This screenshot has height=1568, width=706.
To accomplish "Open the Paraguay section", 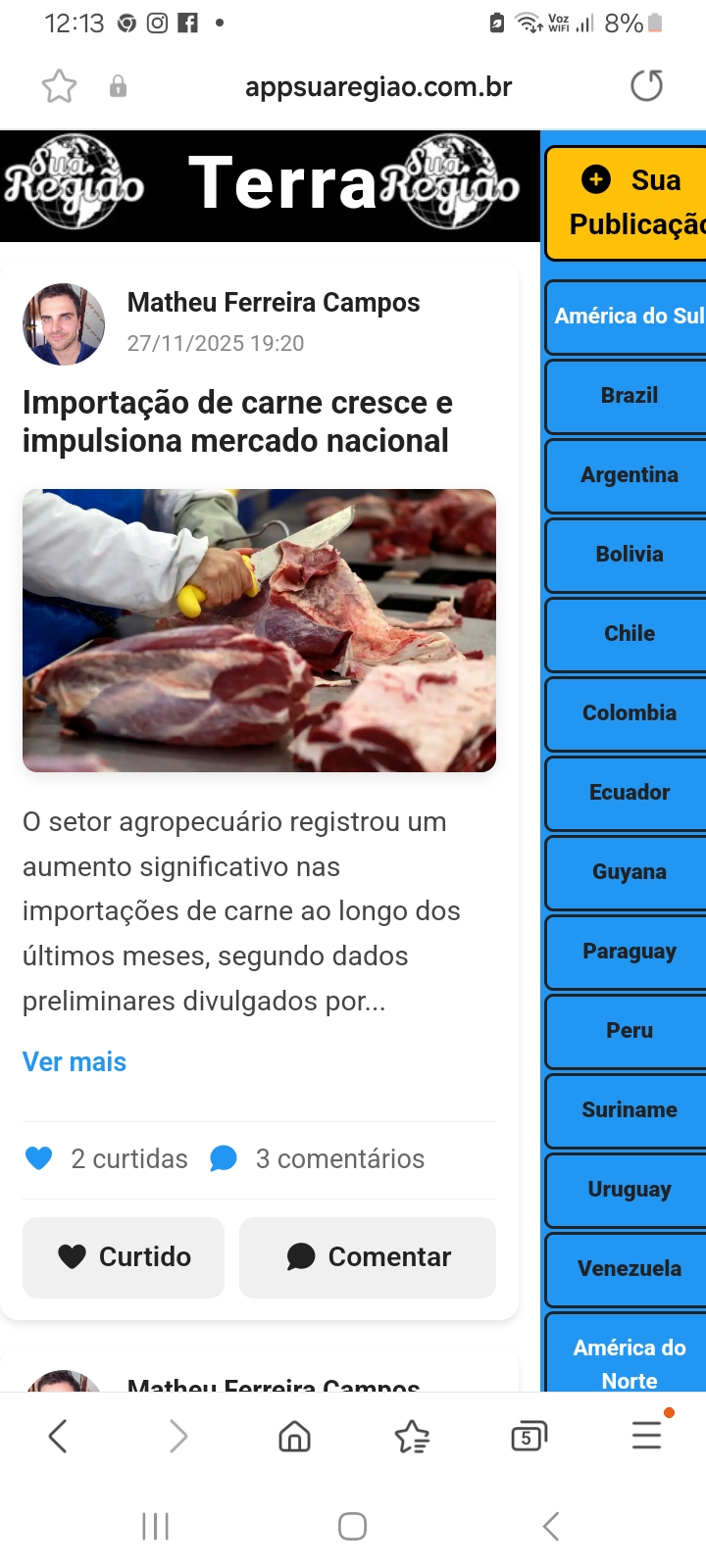I will click(629, 952).
